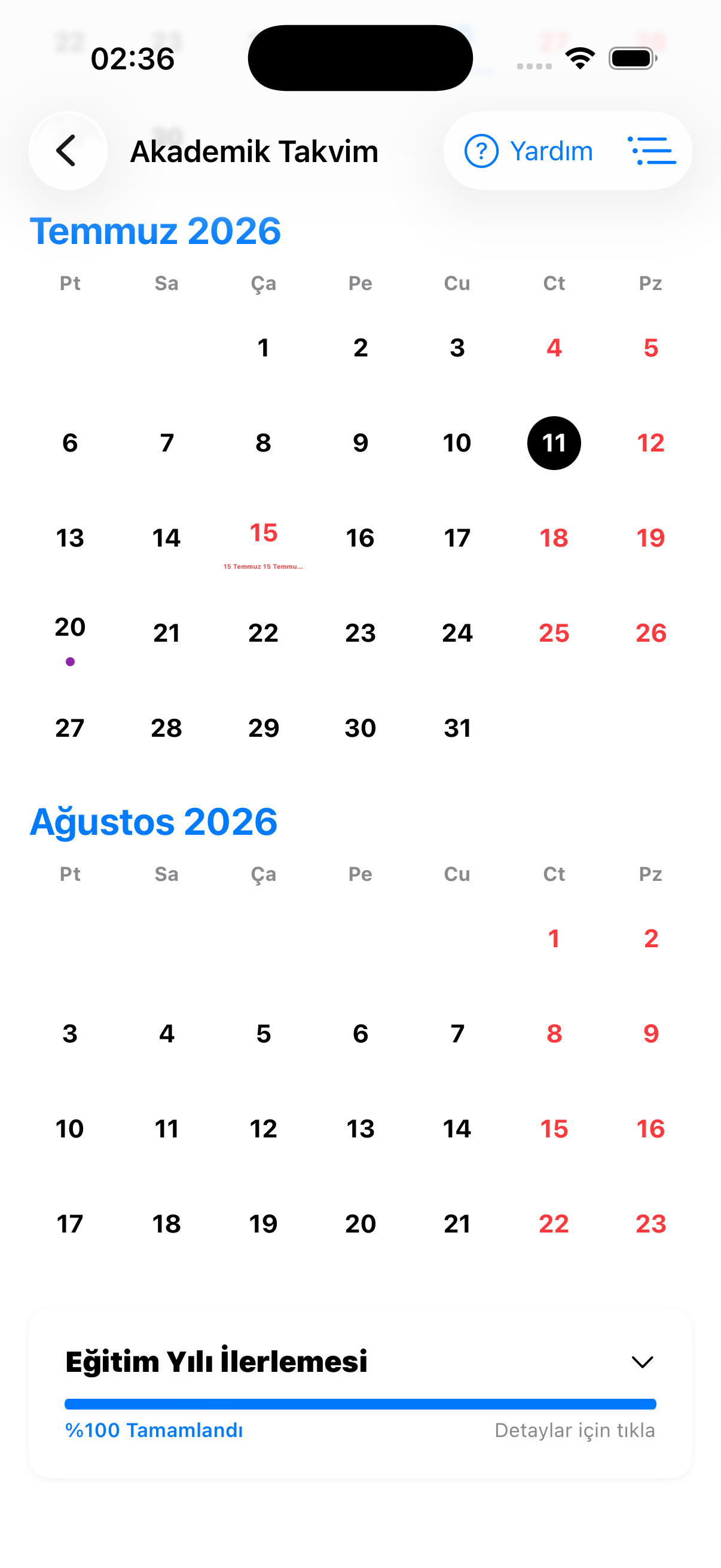The image size is (721, 1568).
Task: Select 1 Temmuz 2026
Action: (264, 347)
